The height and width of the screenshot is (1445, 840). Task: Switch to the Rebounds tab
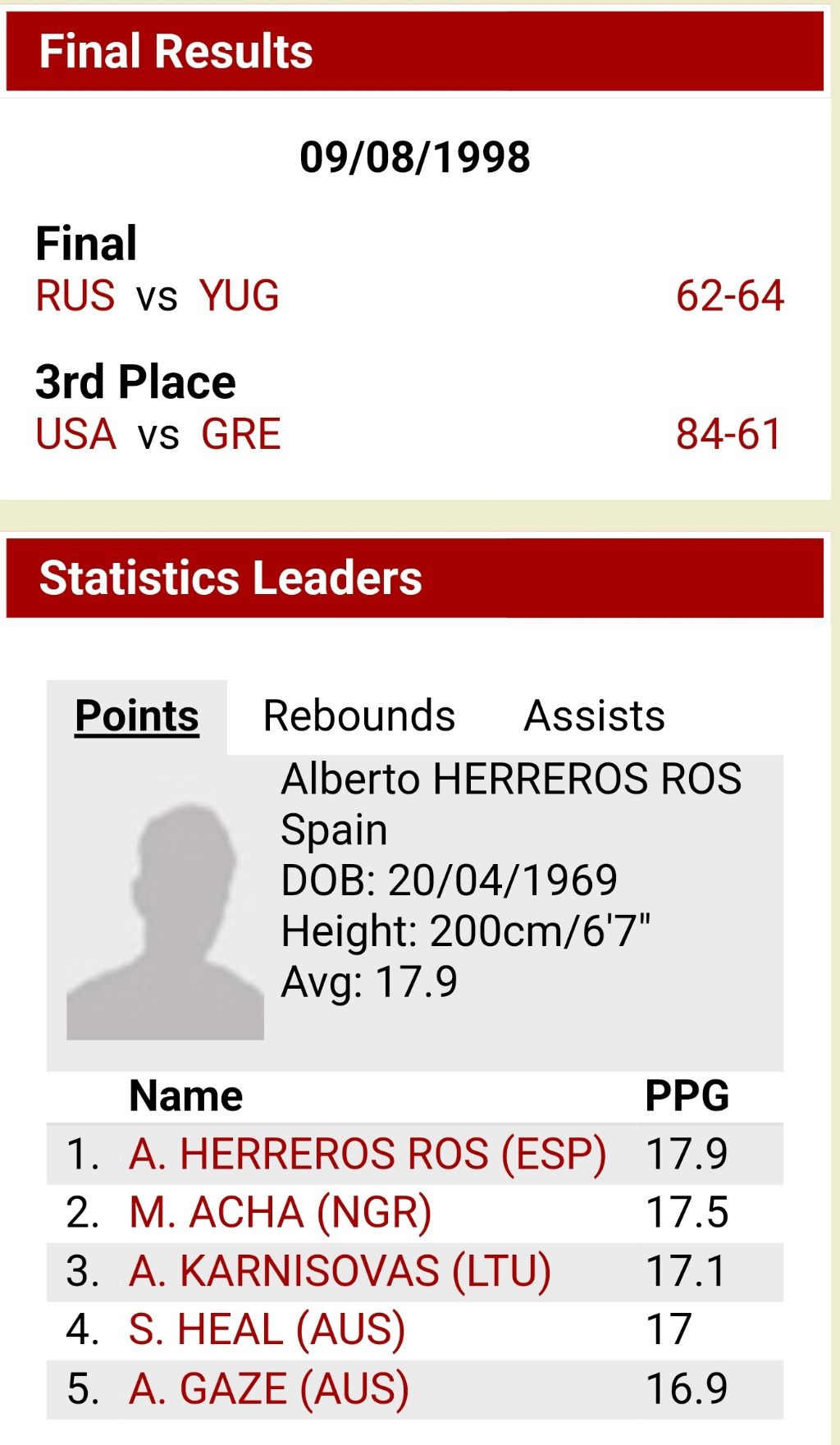[x=359, y=716]
